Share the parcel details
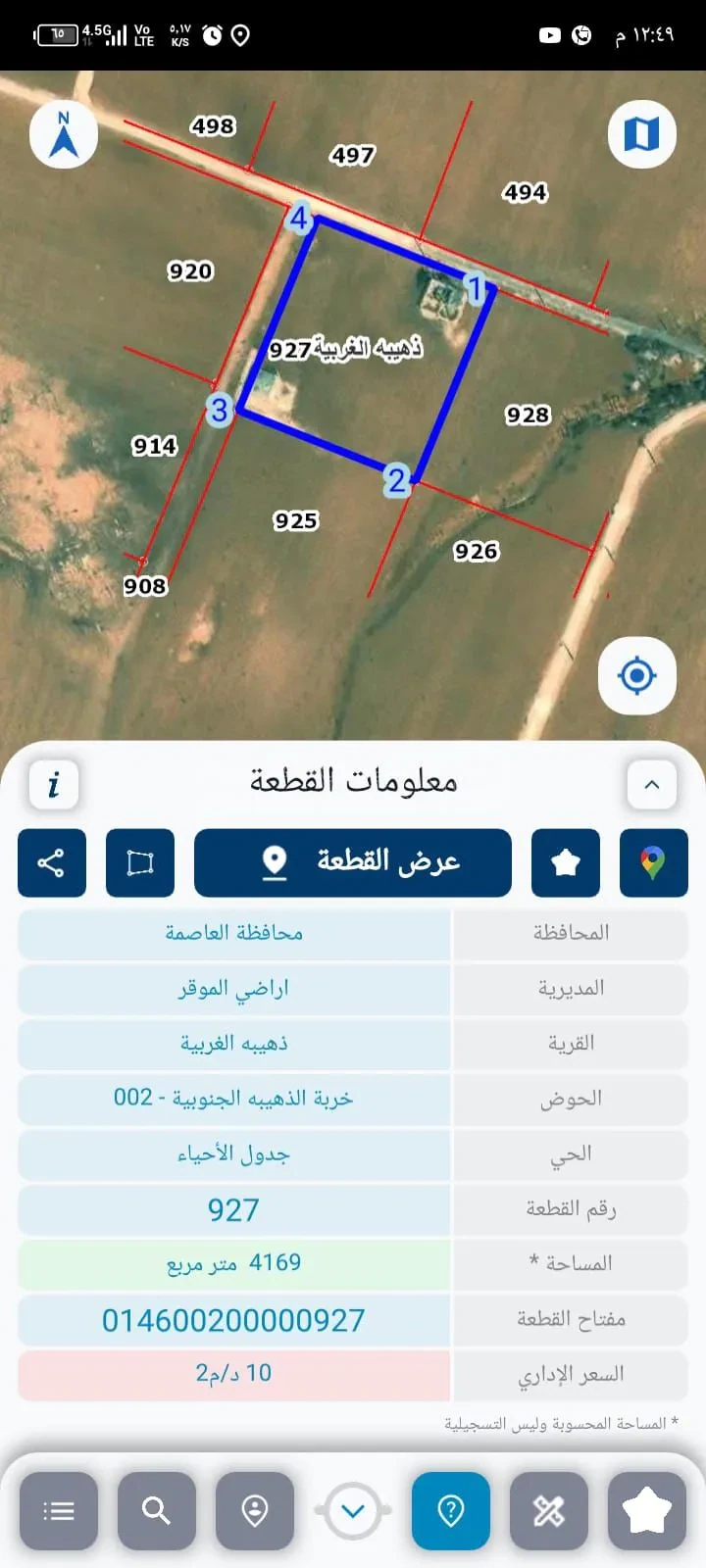 click(52, 863)
